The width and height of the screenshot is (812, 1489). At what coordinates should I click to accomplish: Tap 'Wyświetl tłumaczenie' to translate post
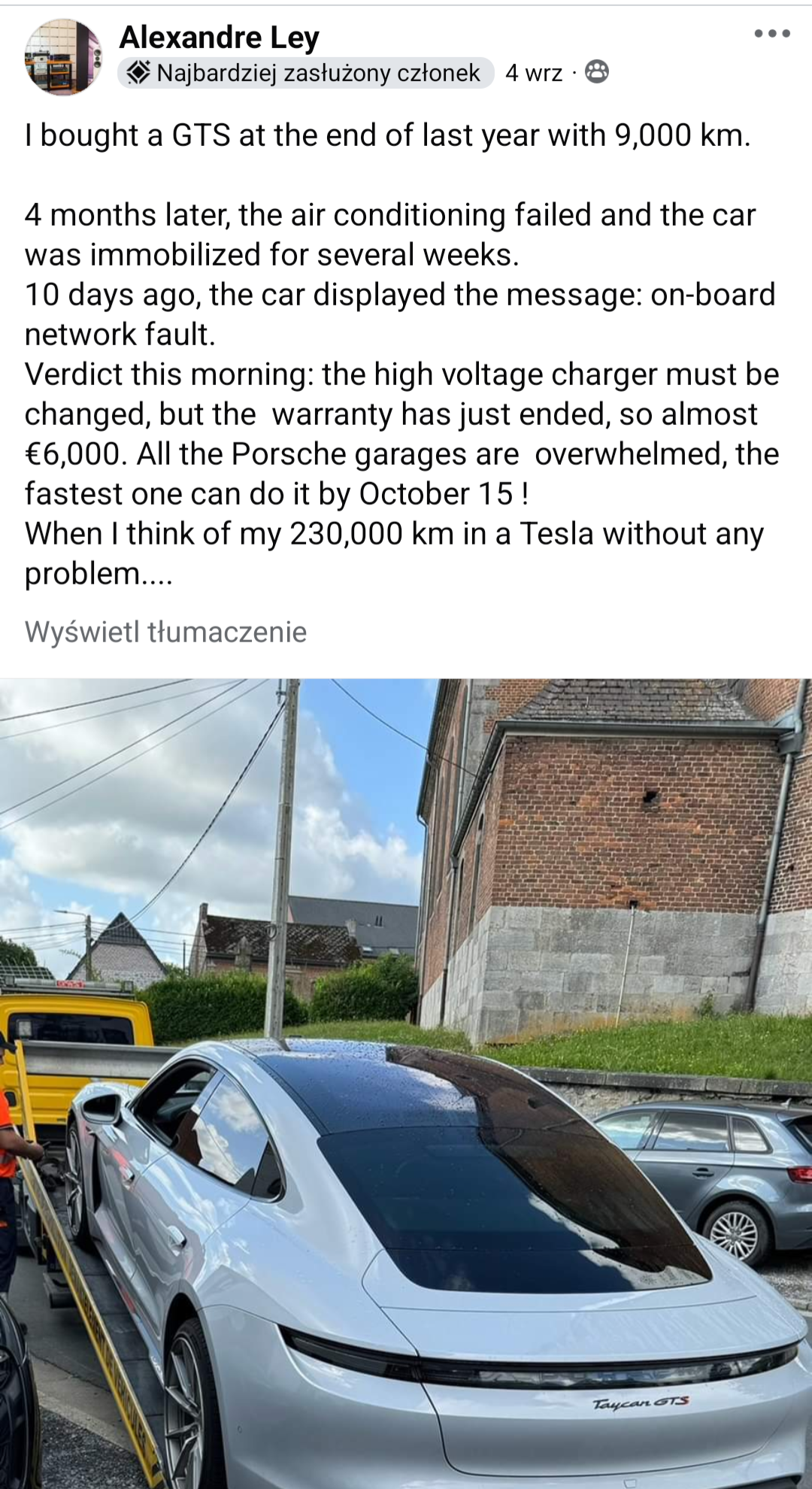pyautogui.click(x=165, y=632)
